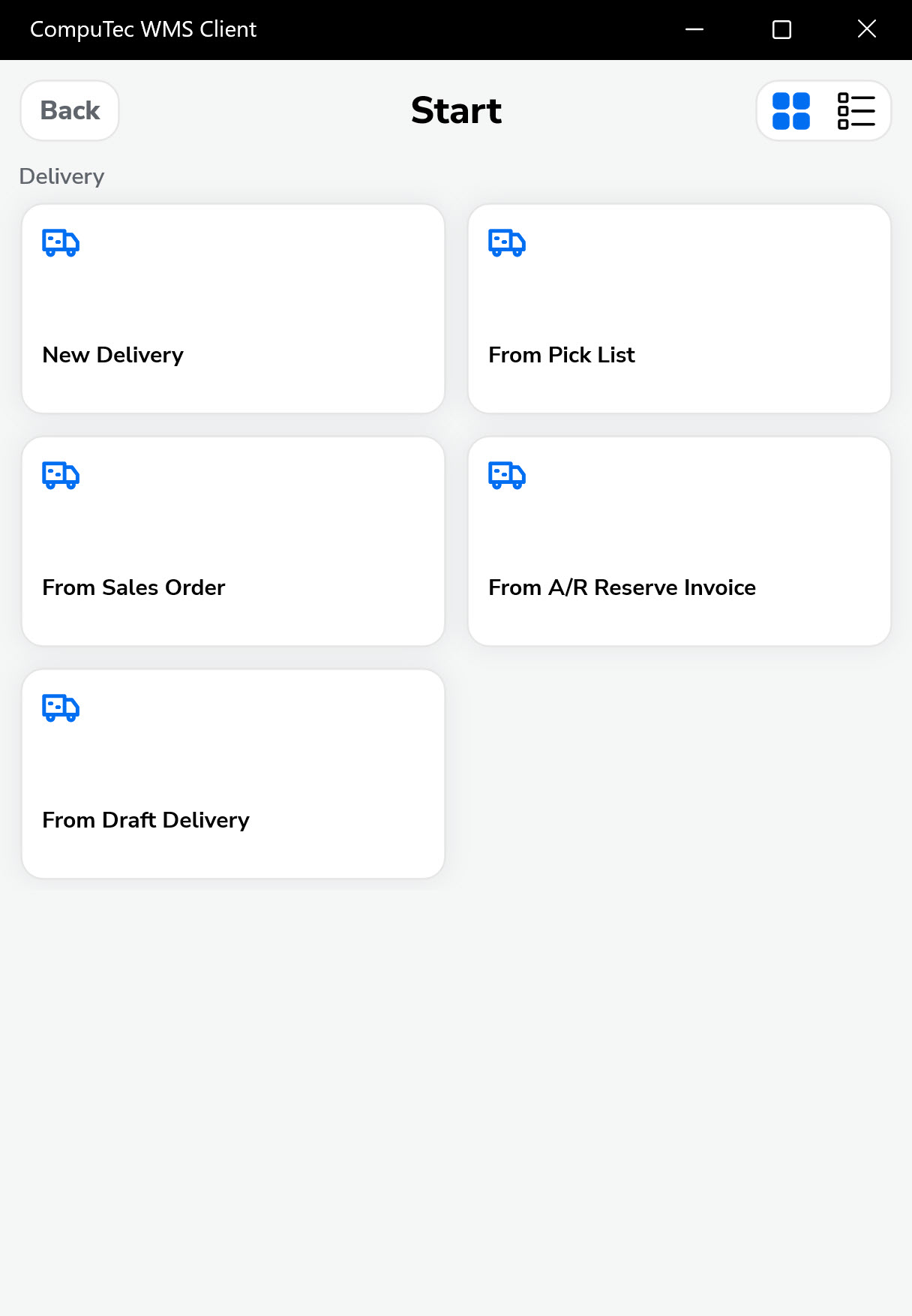
Task: Click the Start page title
Action: click(456, 110)
